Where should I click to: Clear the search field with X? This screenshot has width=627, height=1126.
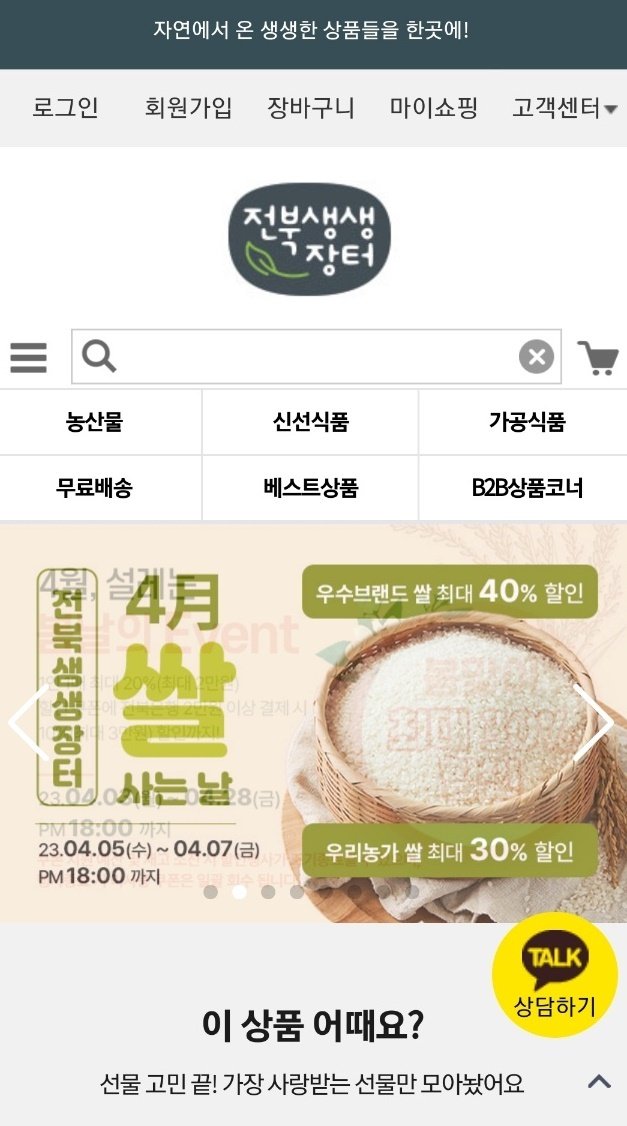536,357
